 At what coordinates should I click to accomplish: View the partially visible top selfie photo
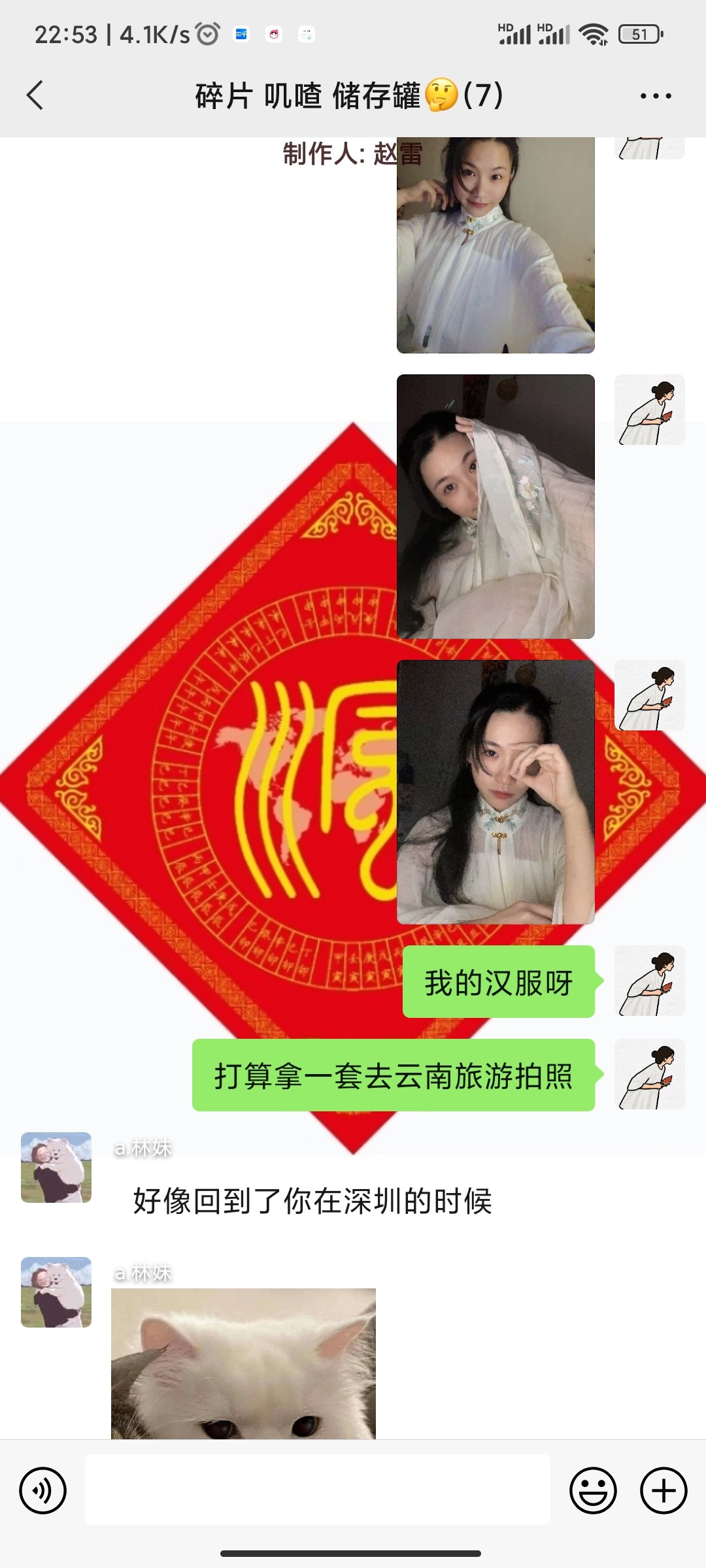point(496,245)
